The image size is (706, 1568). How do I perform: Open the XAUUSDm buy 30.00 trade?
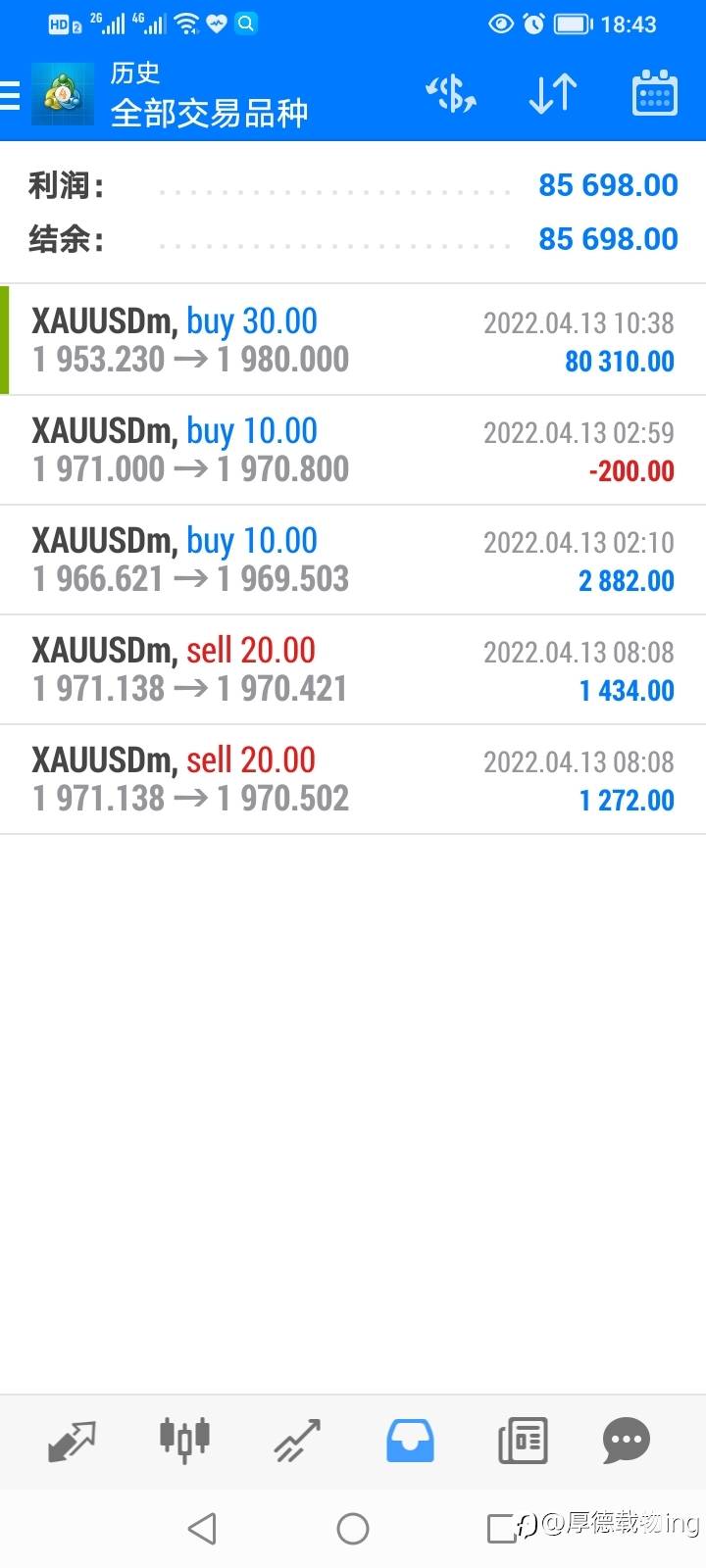click(x=353, y=340)
